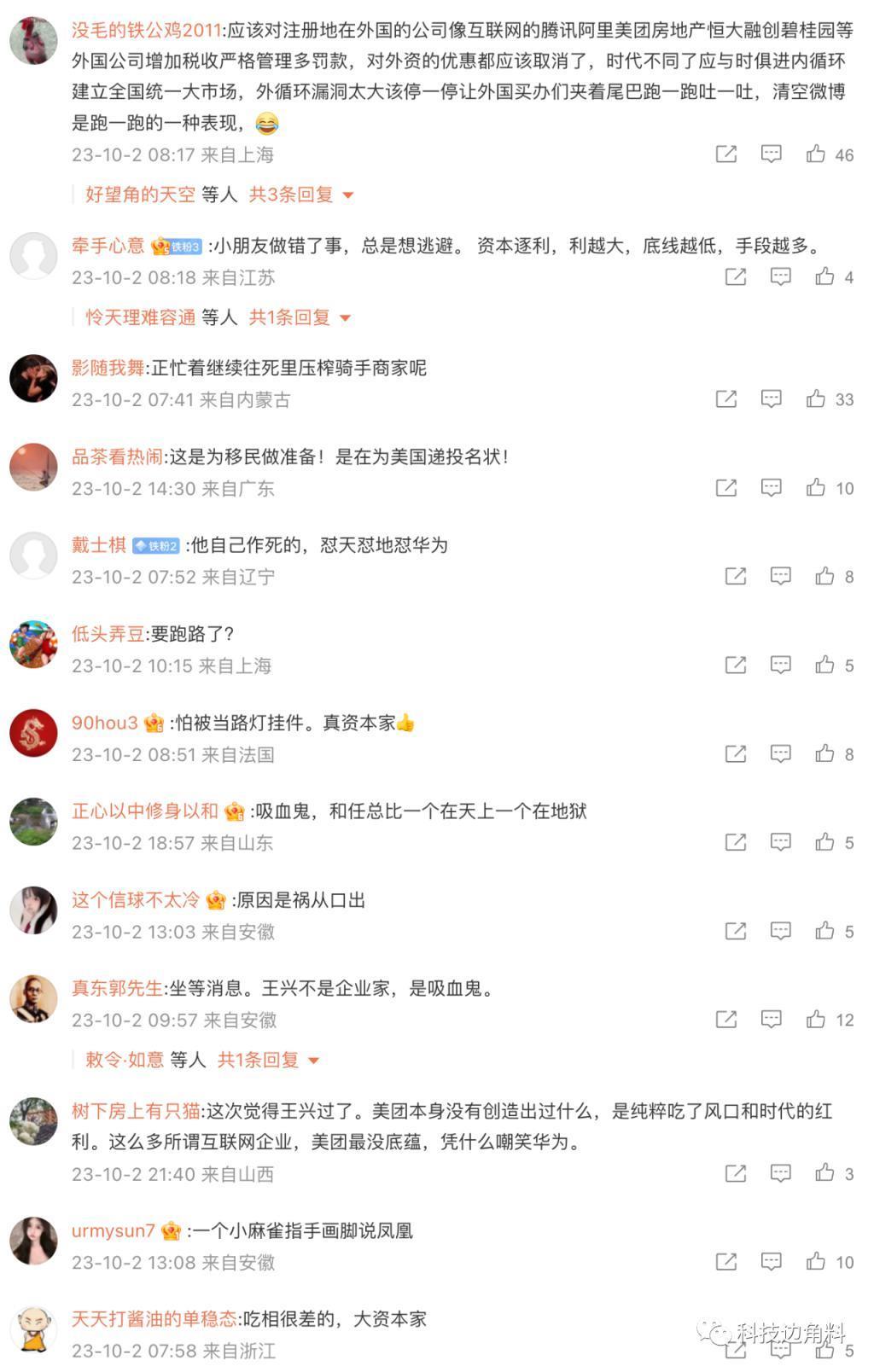Click 这个信球不太冷's profile avatar
Viewport: 874px width, 1372px height.
[x=35, y=910]
